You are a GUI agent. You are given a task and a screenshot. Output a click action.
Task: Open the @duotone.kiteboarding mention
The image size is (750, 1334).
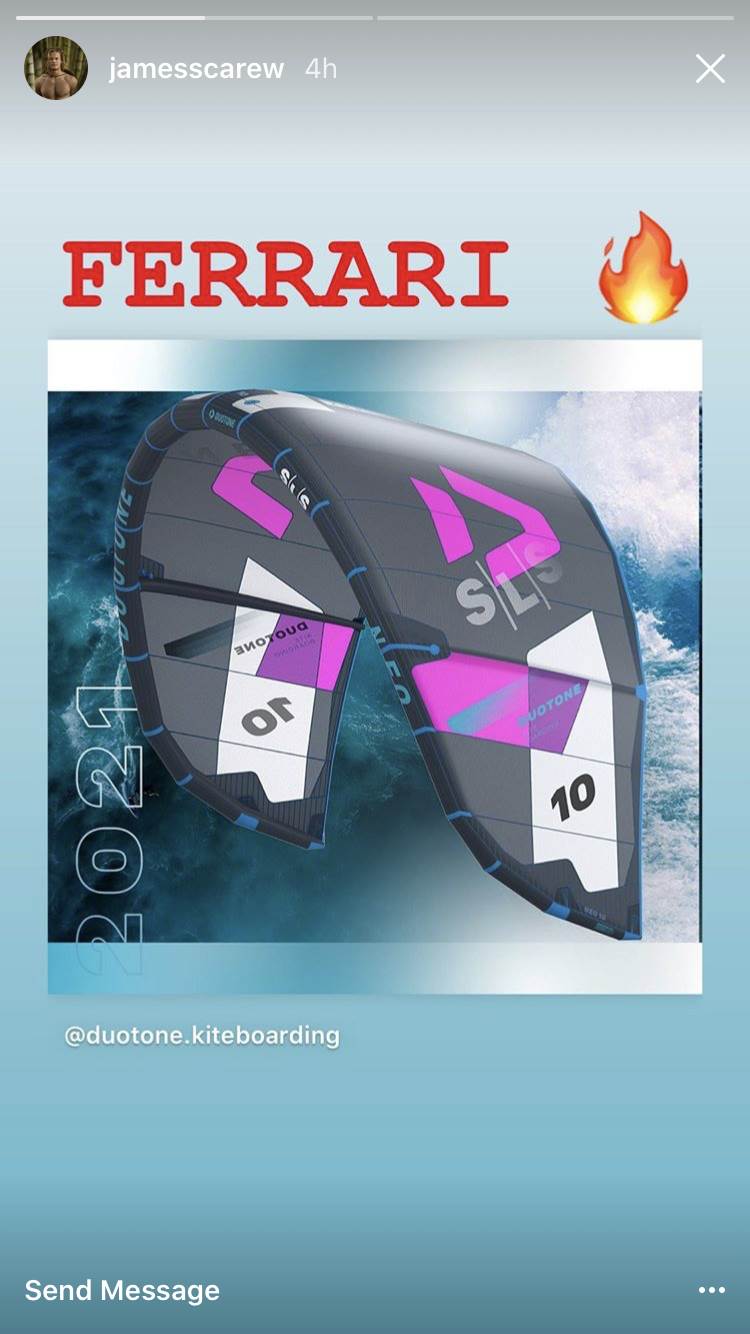pyautogui.click(x=202, y=1035)
